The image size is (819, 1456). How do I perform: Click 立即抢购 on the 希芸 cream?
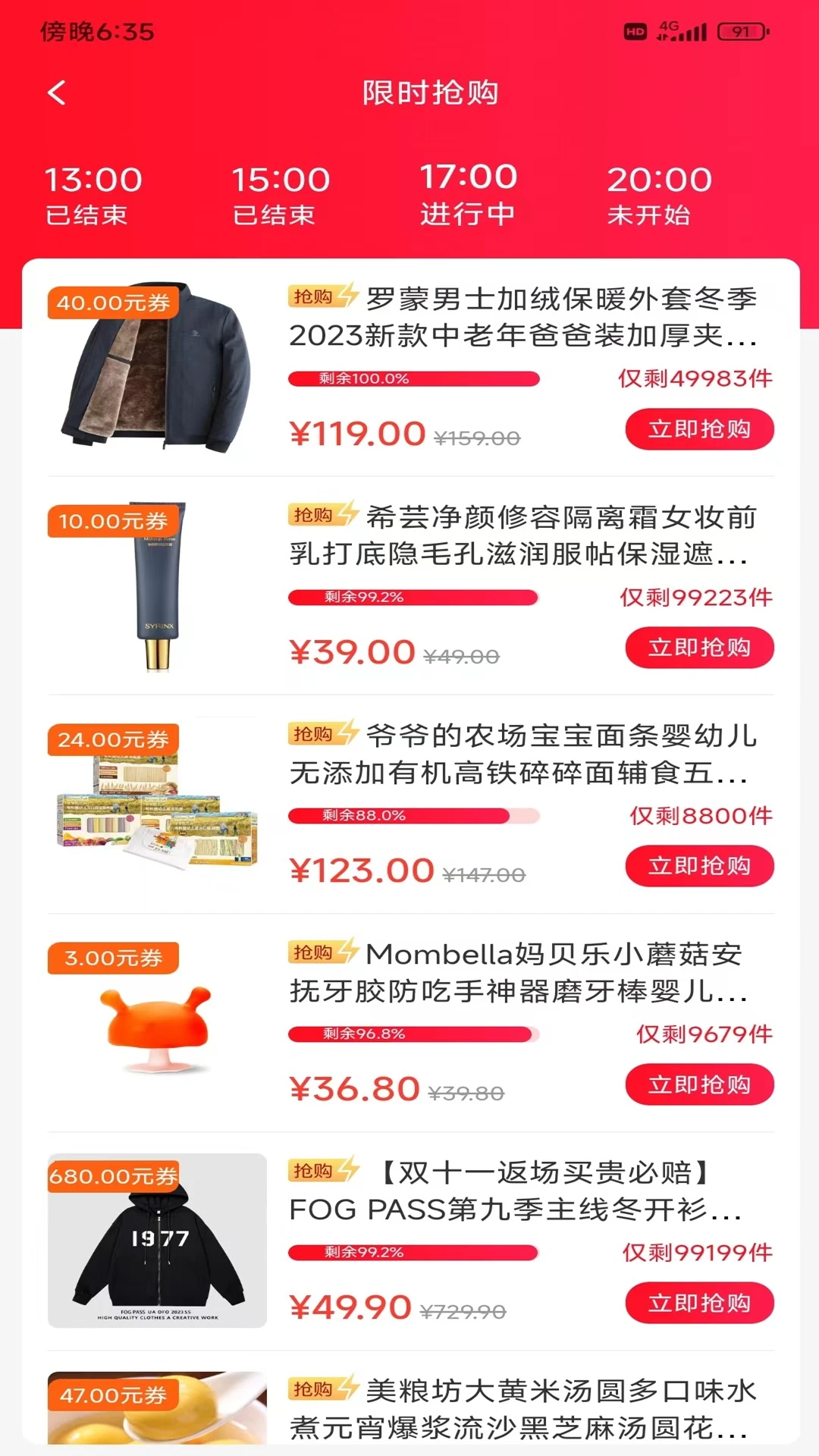tap(699, 648)
